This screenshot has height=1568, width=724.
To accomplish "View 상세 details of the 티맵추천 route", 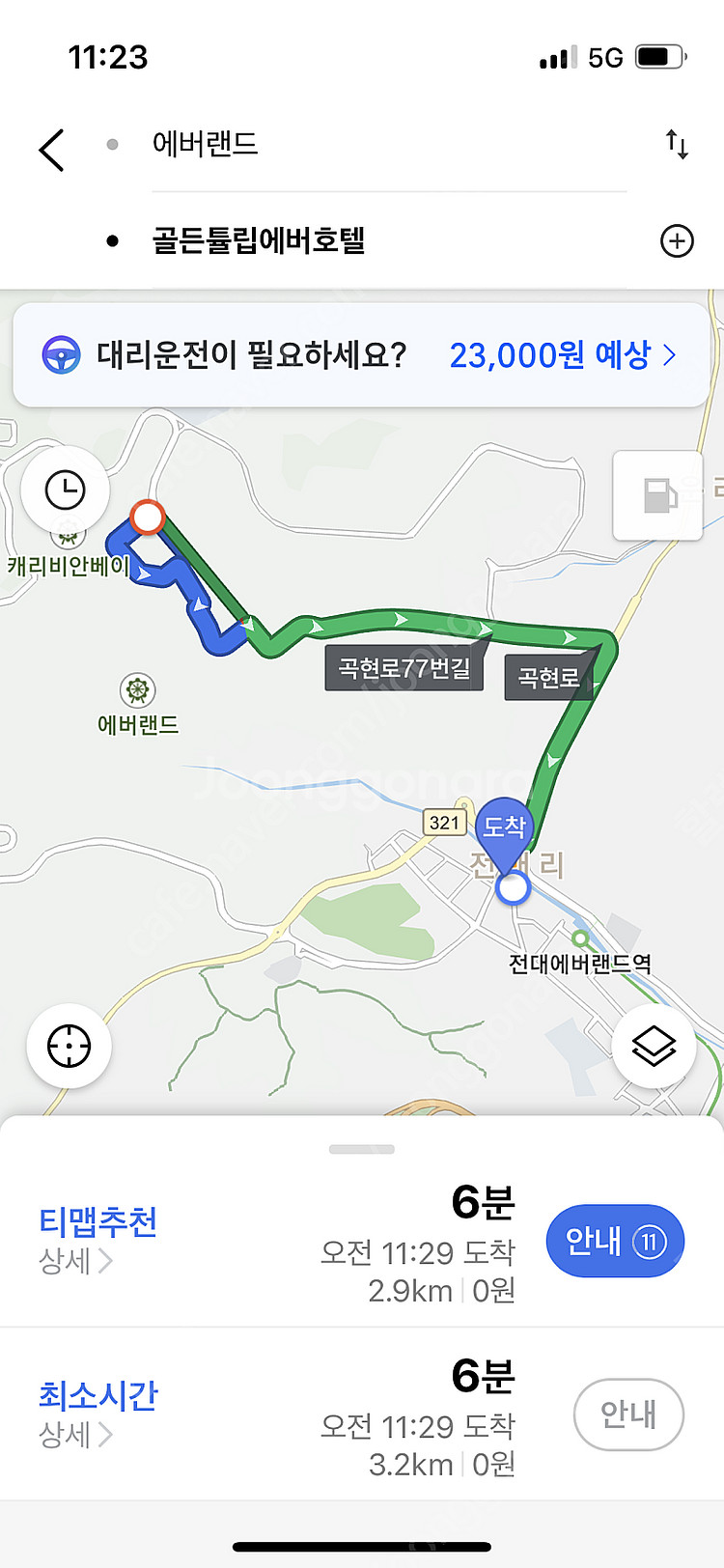I will [75, 1261].
